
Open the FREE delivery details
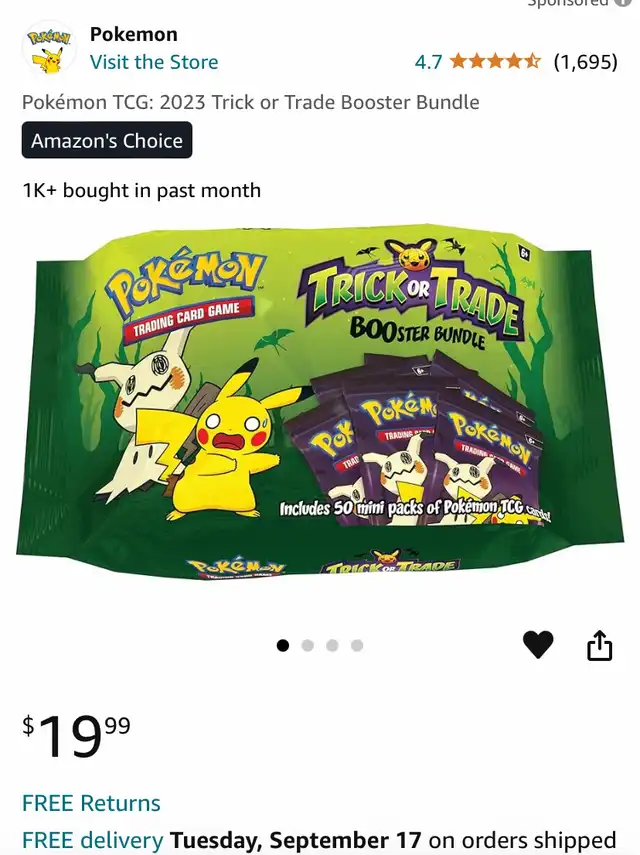pos(93,840)
